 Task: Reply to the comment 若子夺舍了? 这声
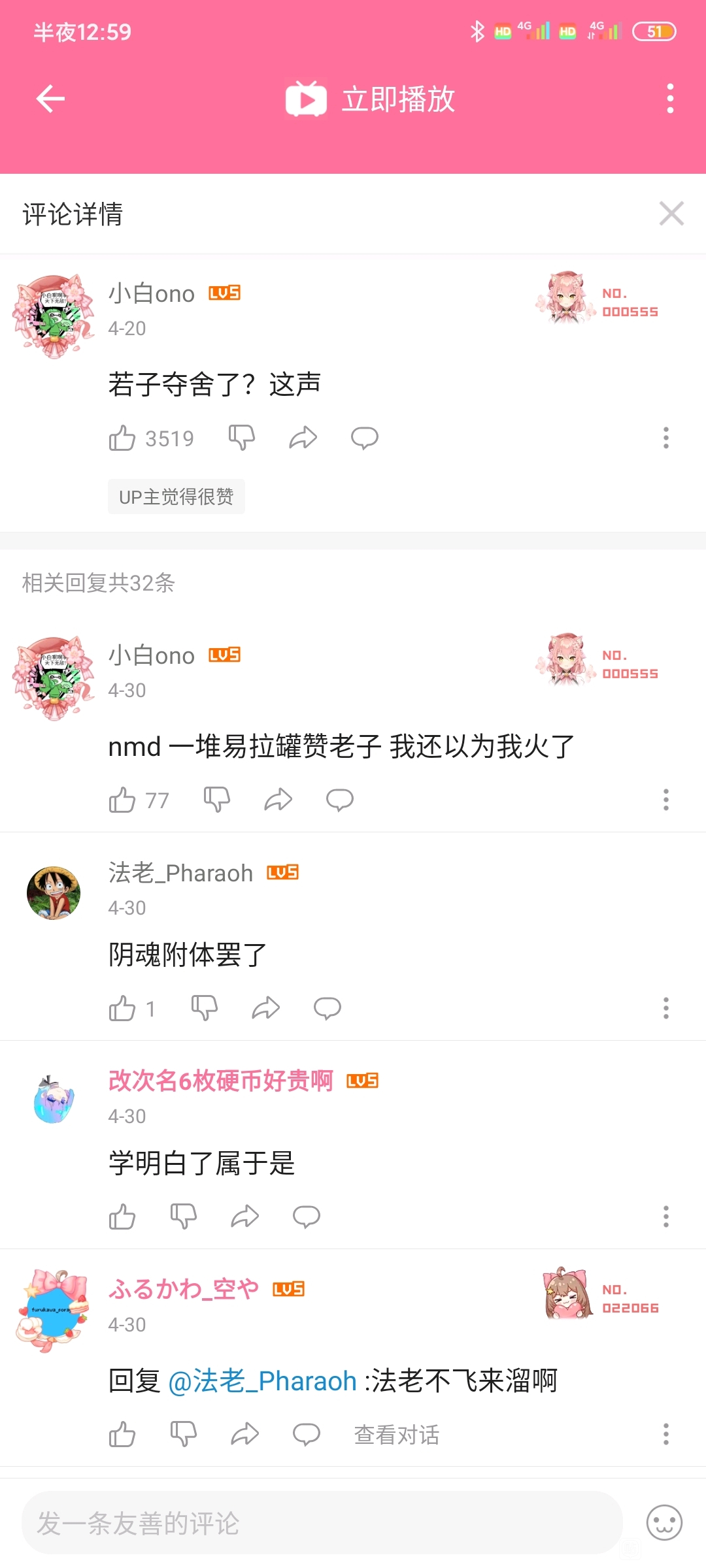click(364, 438)
